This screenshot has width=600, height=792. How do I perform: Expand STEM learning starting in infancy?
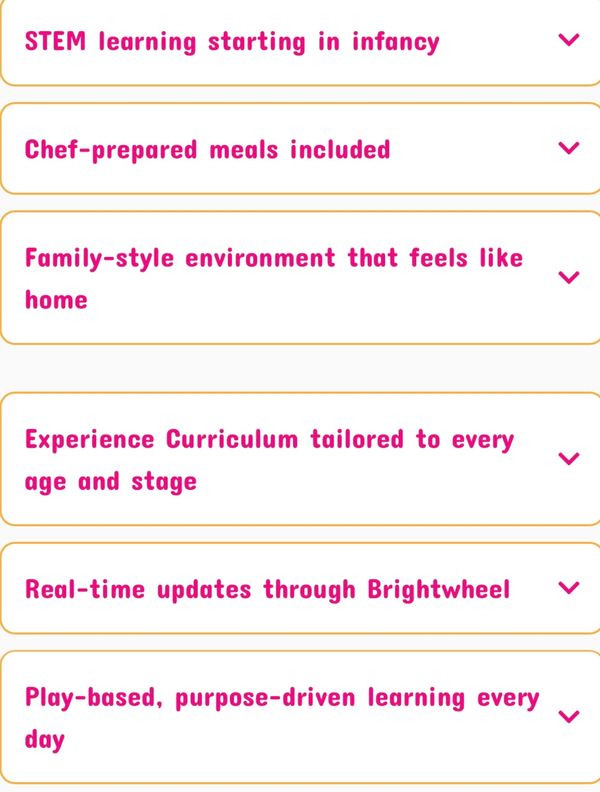[568, 41]
